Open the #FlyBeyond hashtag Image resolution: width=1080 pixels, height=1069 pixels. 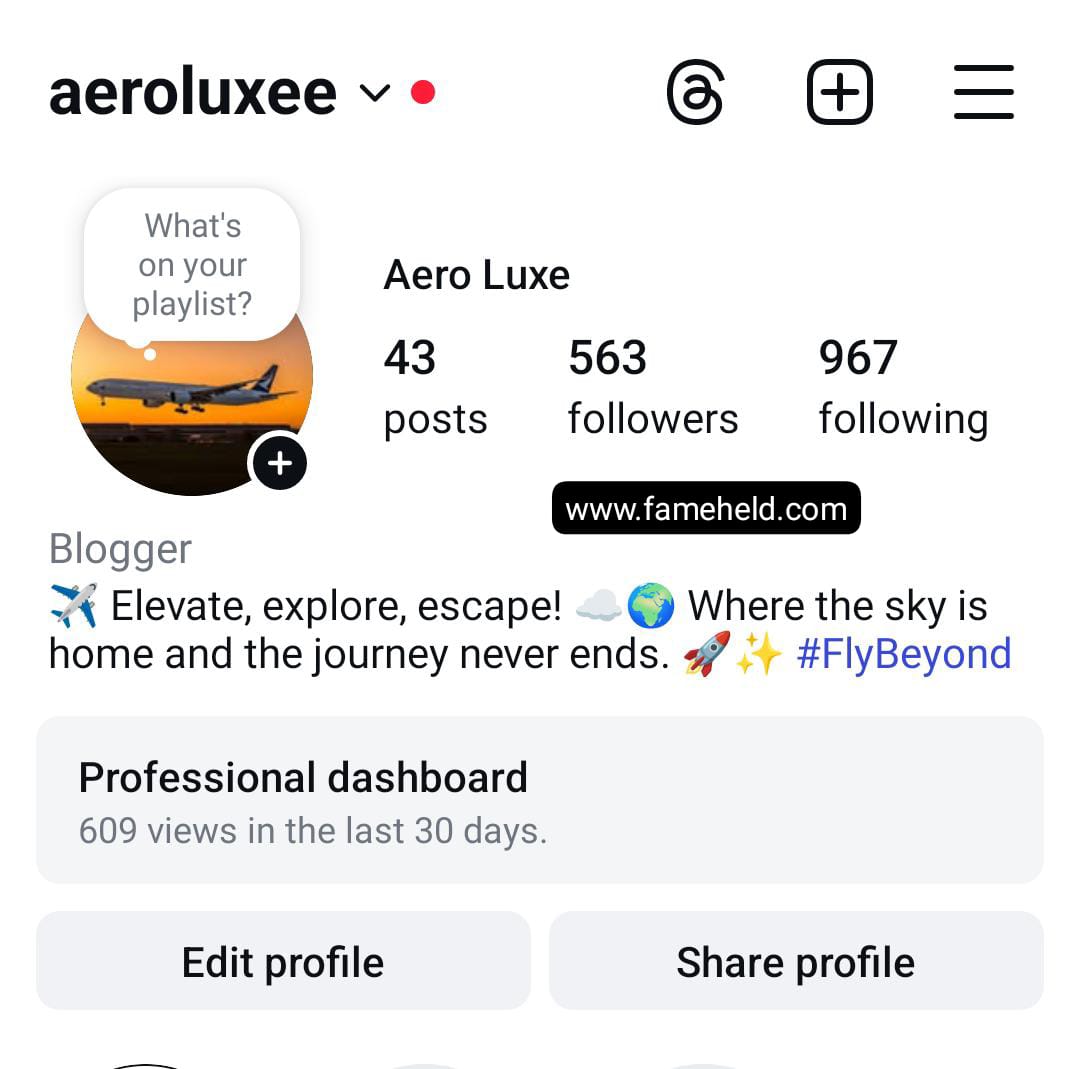903,654
